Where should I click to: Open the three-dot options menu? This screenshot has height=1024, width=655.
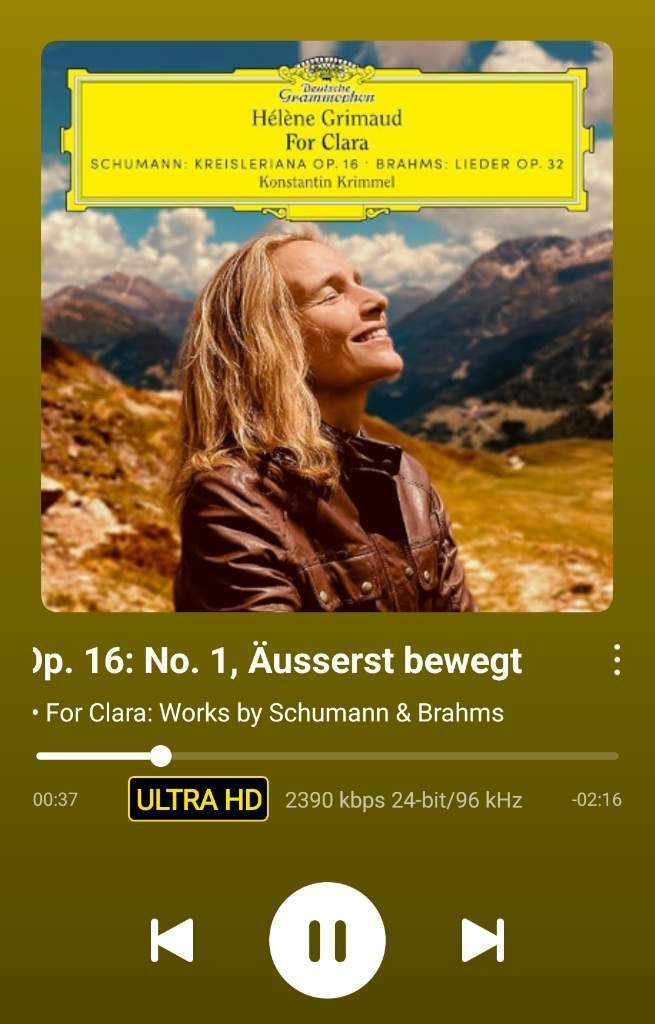tap(617, 660)
